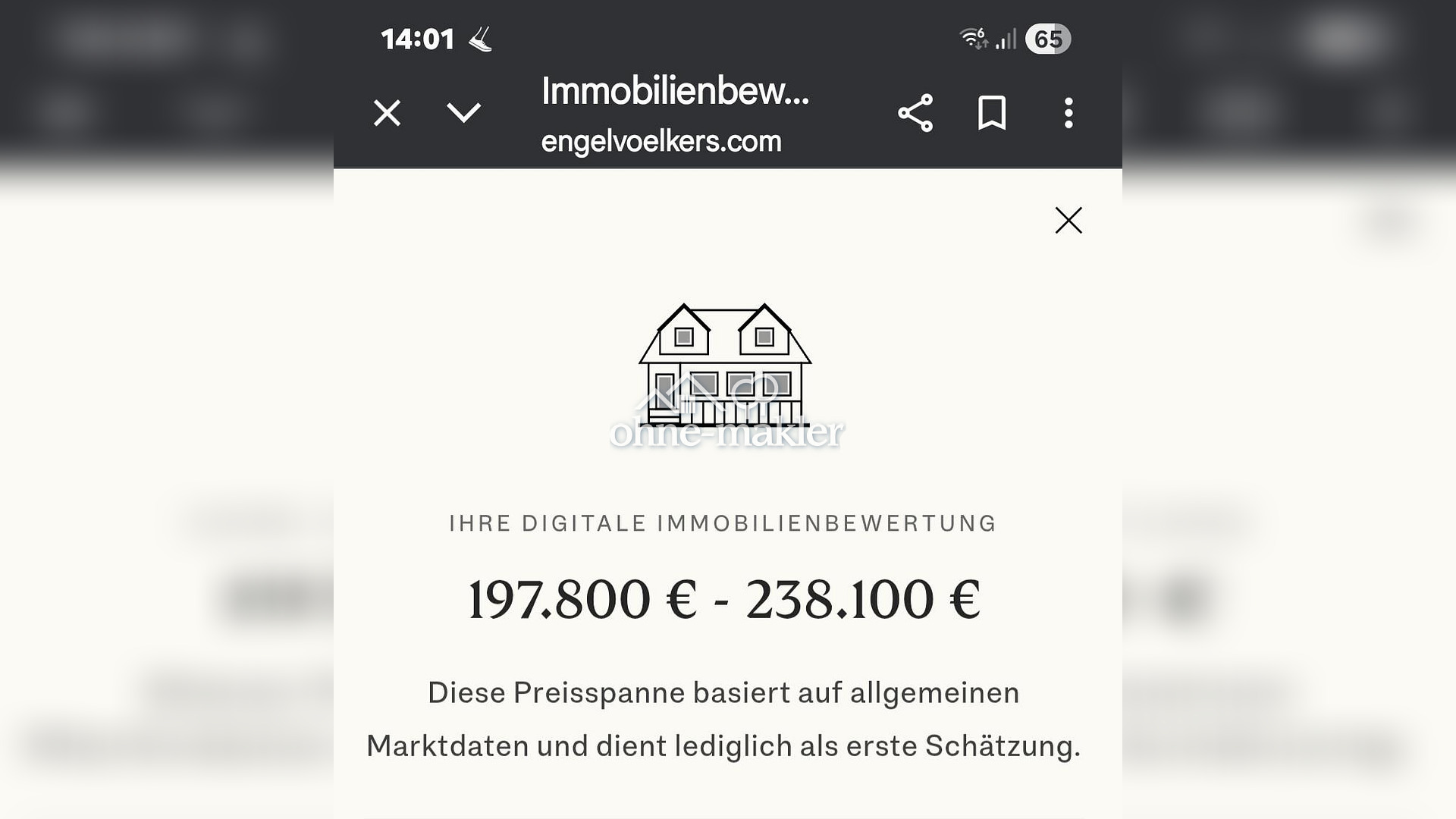Screen dimensions: 1456x819
Task: Share the engelvoelkers.com page
Action: (915, 114)
